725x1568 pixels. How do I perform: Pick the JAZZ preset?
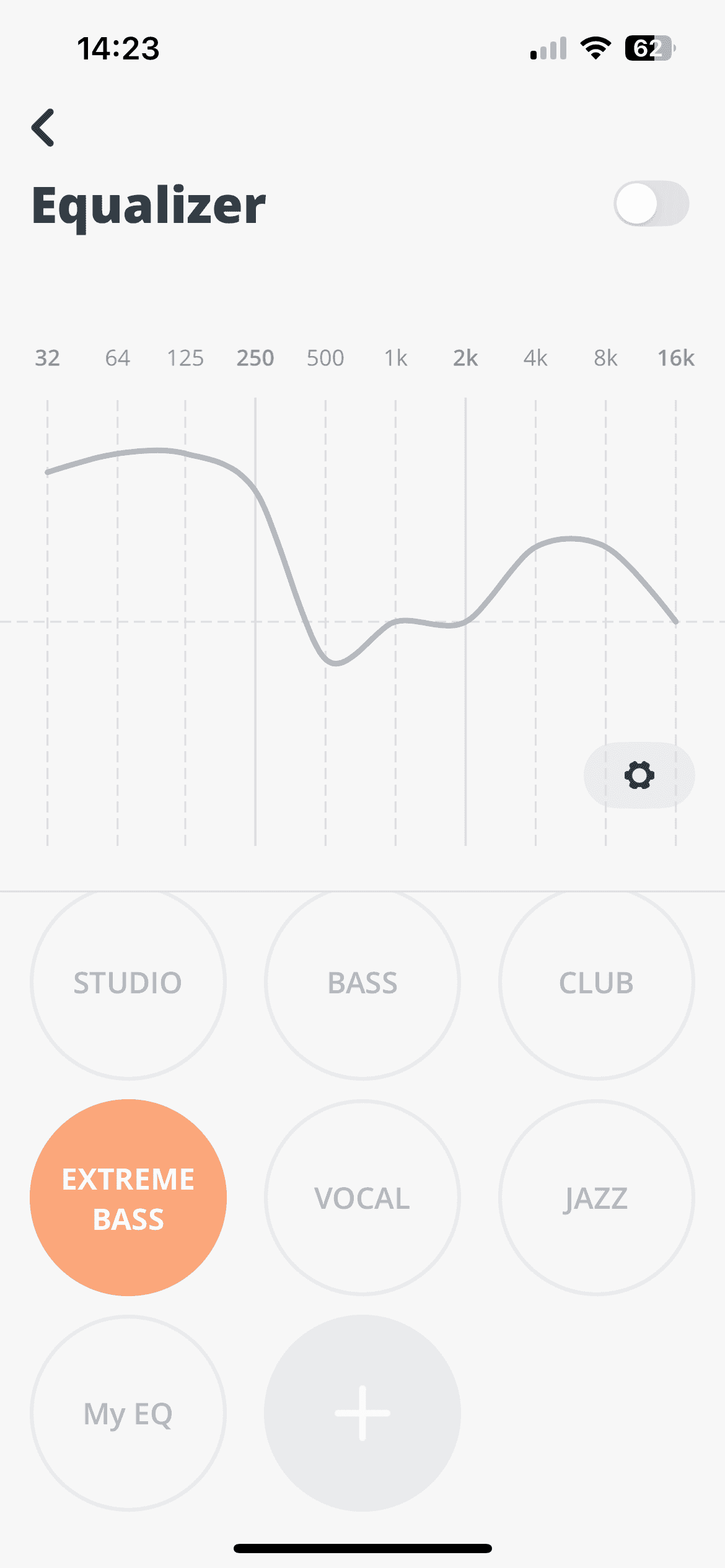point(596,1198)
